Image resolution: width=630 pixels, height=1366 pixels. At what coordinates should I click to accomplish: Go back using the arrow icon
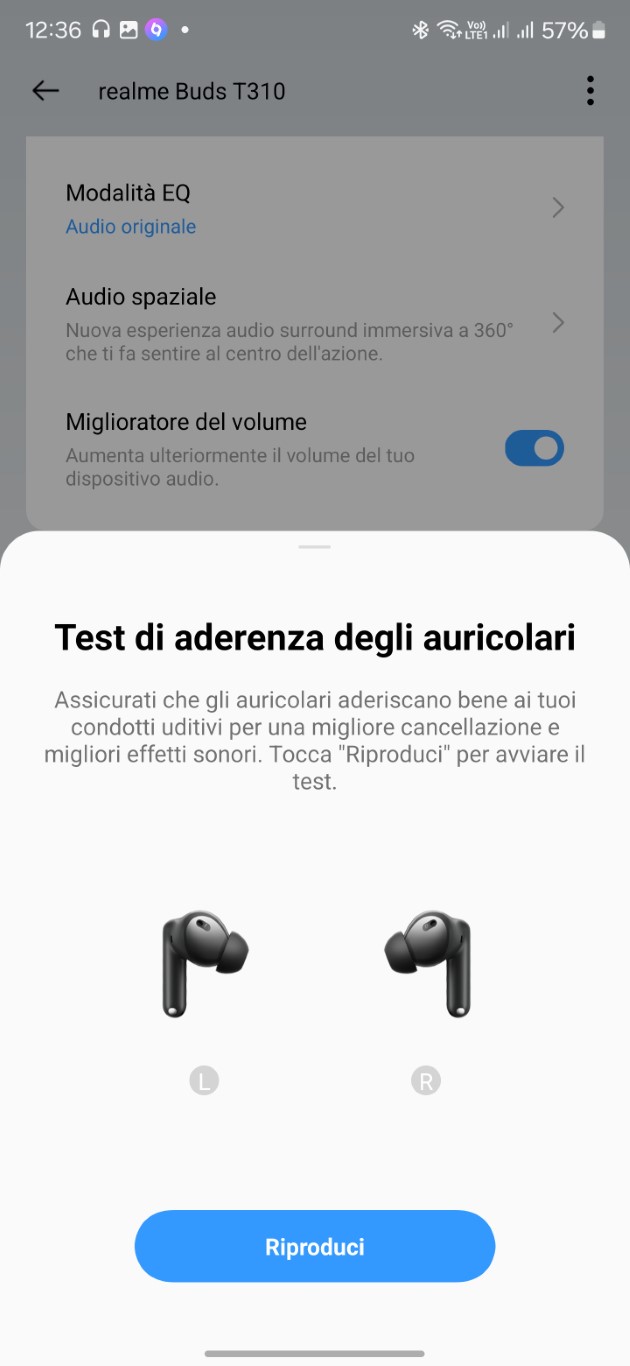(x=46, y=91)
